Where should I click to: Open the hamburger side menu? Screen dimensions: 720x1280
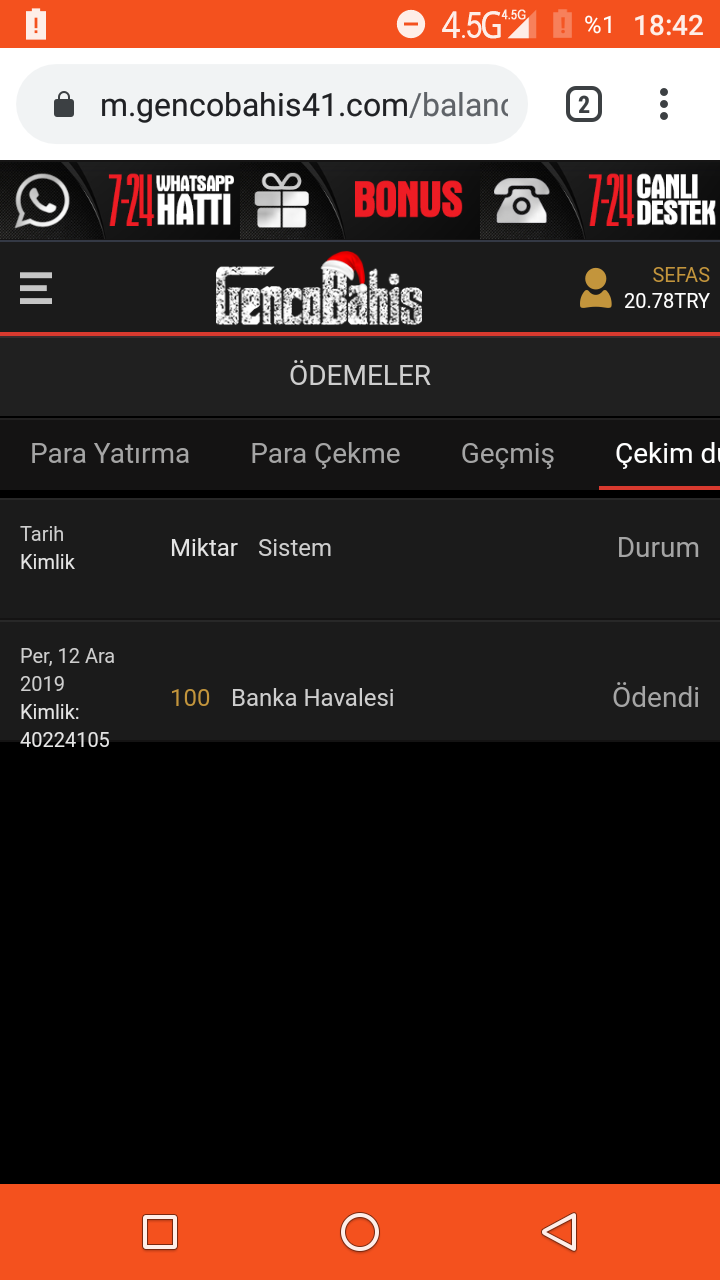pos(36,288)
